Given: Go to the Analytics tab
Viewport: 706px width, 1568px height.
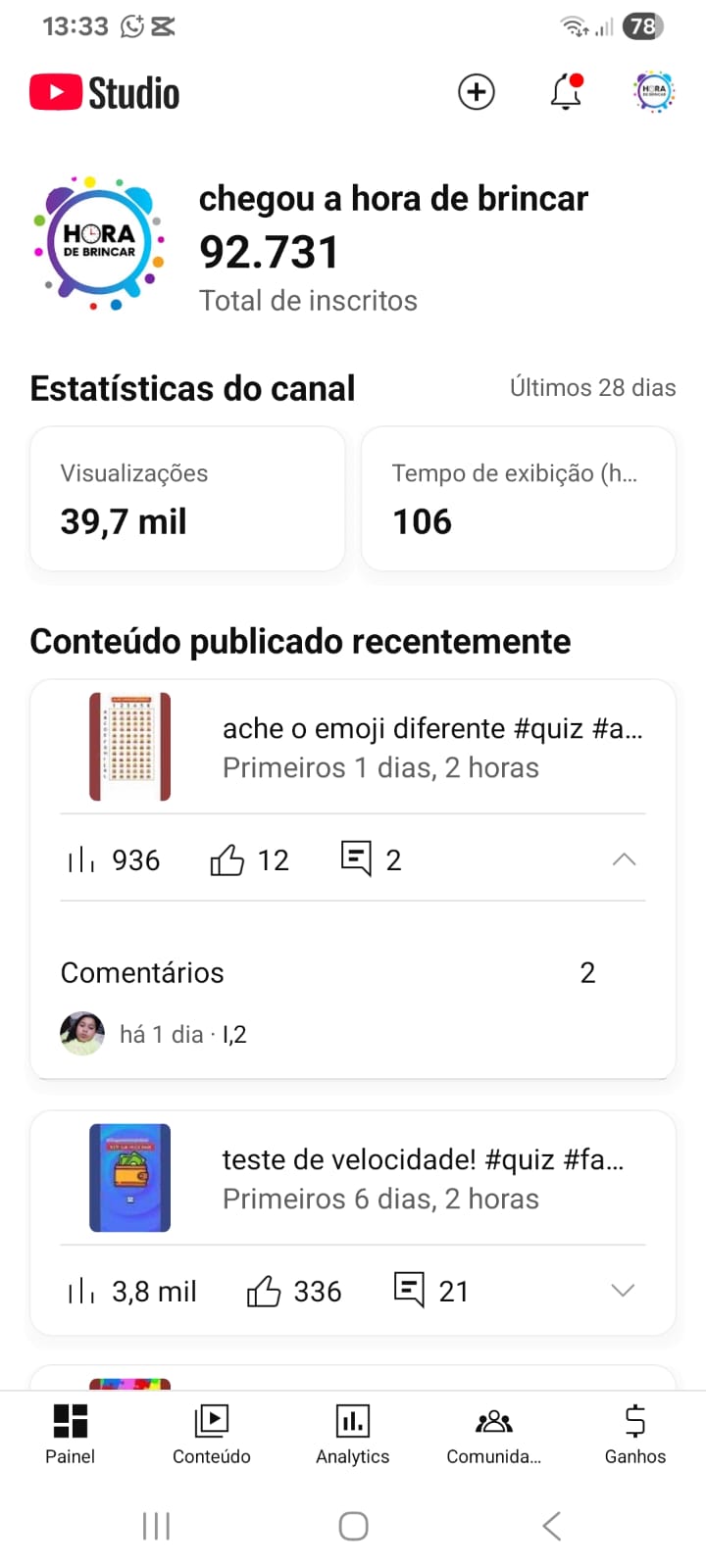Looking at the screenshot, I should pos(353,1433).
